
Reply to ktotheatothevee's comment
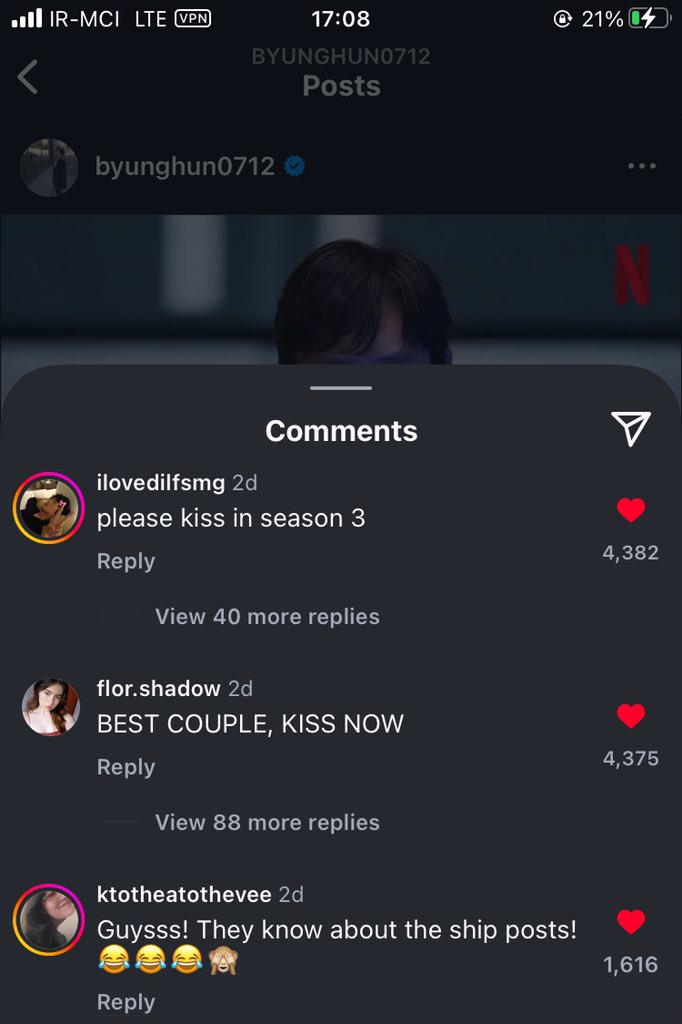[126, 1002]
